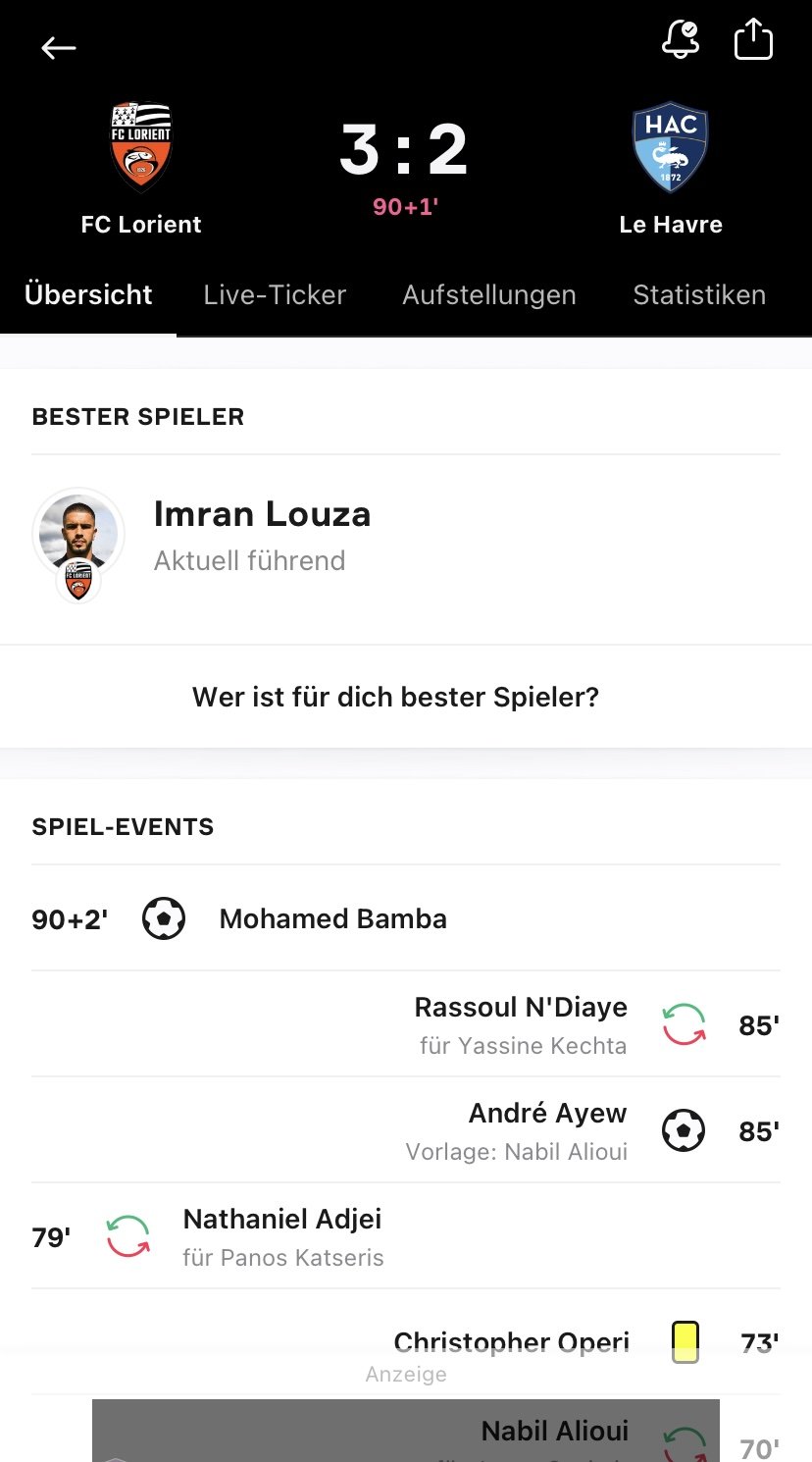
Task: Open André Ayew's goal event
Action: [x=406, y=1130]
